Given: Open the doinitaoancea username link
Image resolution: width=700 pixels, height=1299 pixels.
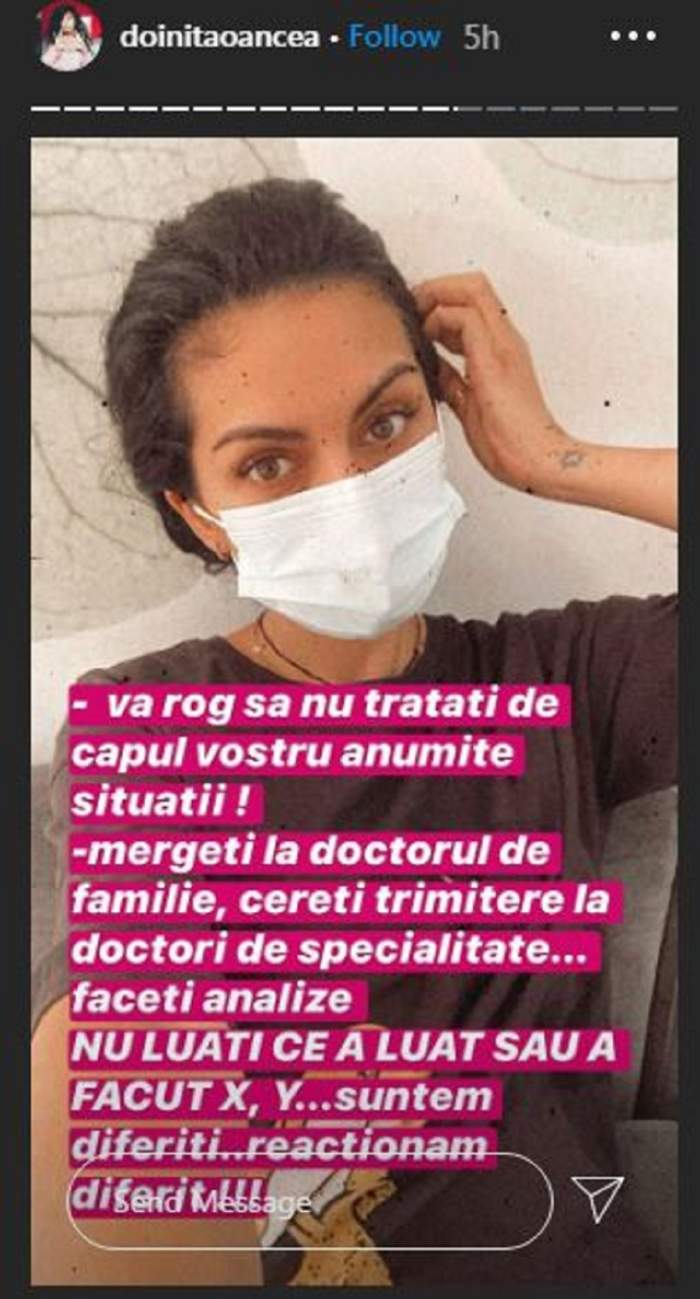Looking at the screenshot, I should pyautogui.click(x=218, y=37).
